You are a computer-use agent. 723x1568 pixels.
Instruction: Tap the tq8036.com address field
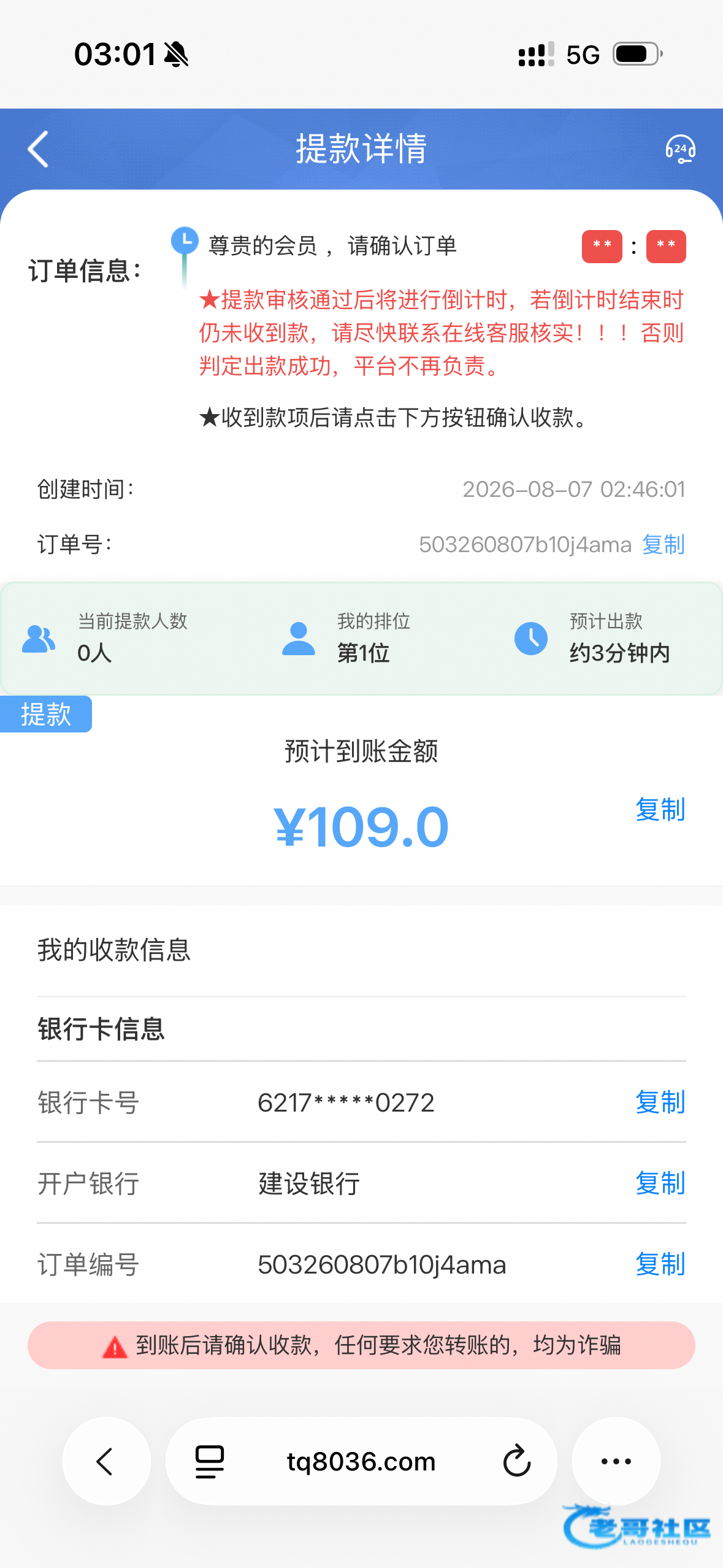361,1461
